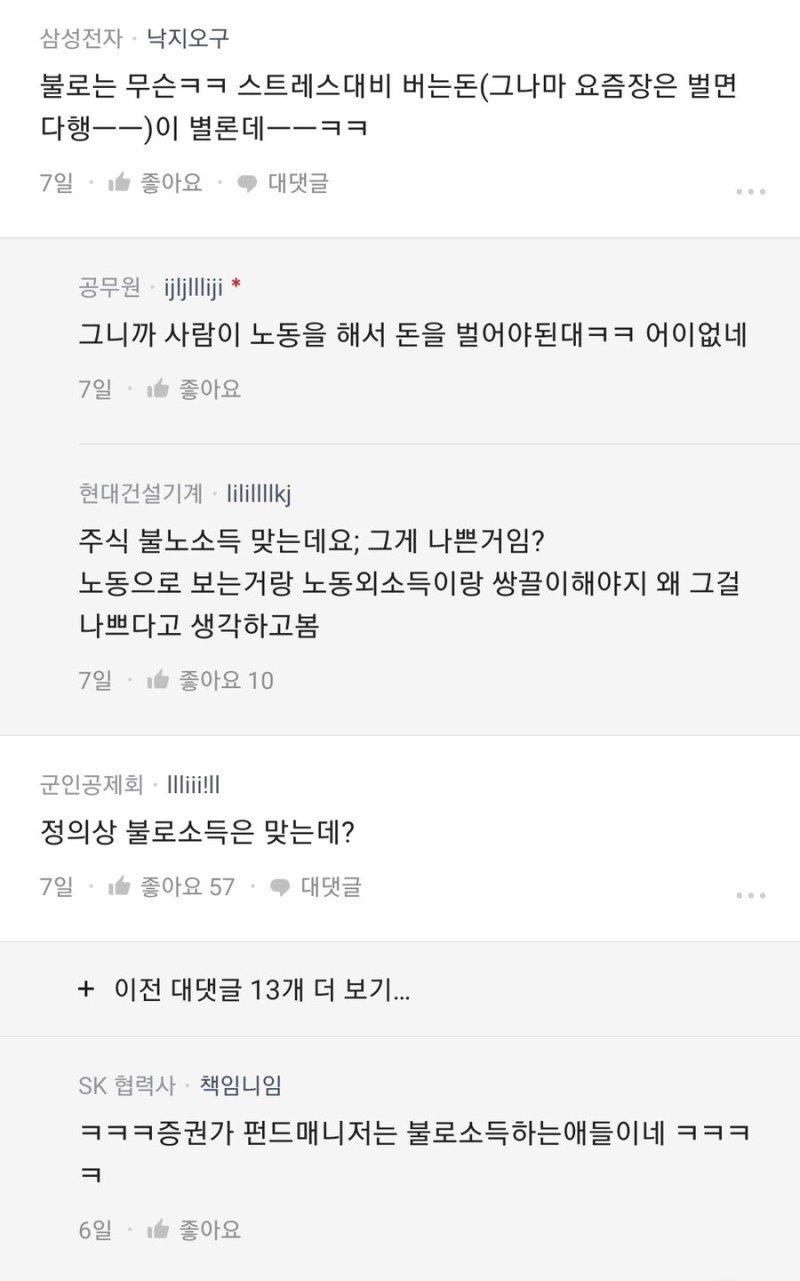800x1281 pixels.
Task: Like the reply by 책임니임
Action: (194, 1230)
